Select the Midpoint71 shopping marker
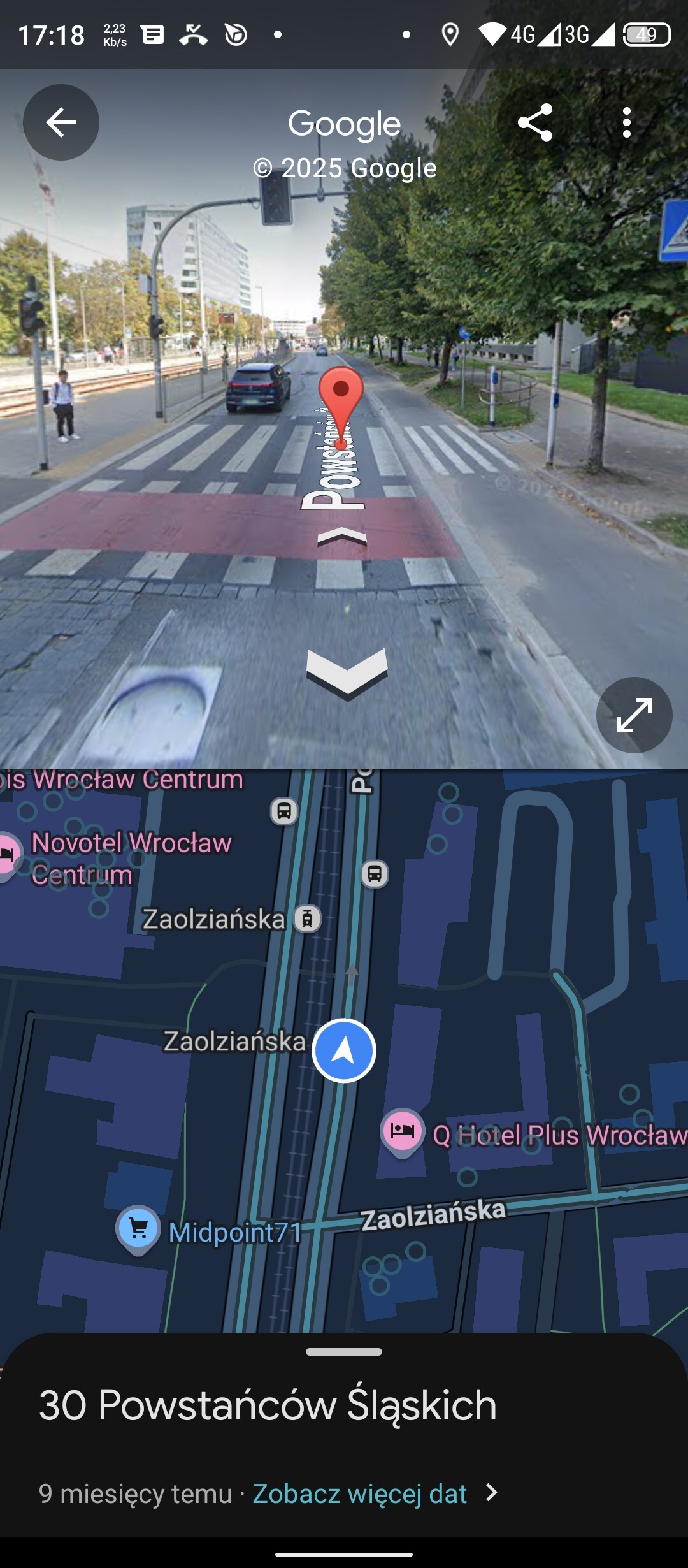Screen dimensions: 688x1568 (138, 1228)
